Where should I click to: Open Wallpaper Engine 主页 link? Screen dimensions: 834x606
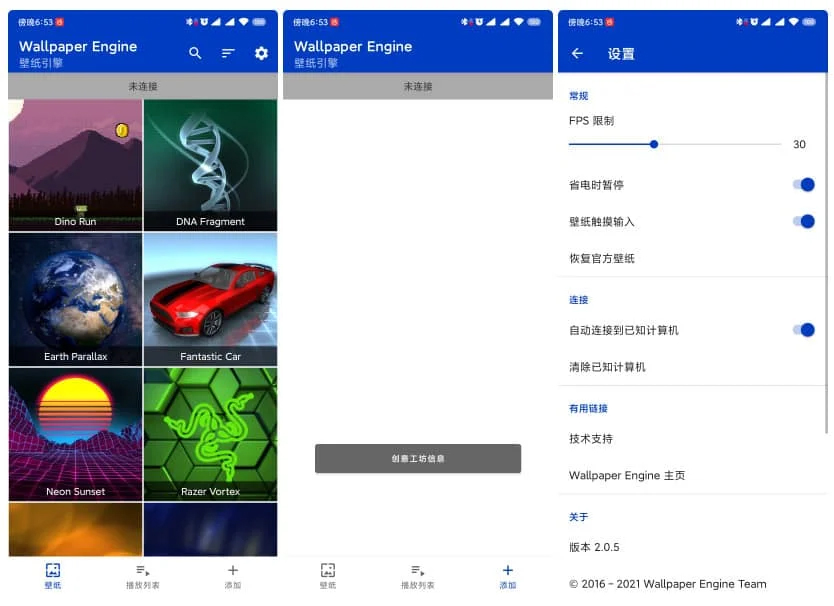tap(627, 476)
